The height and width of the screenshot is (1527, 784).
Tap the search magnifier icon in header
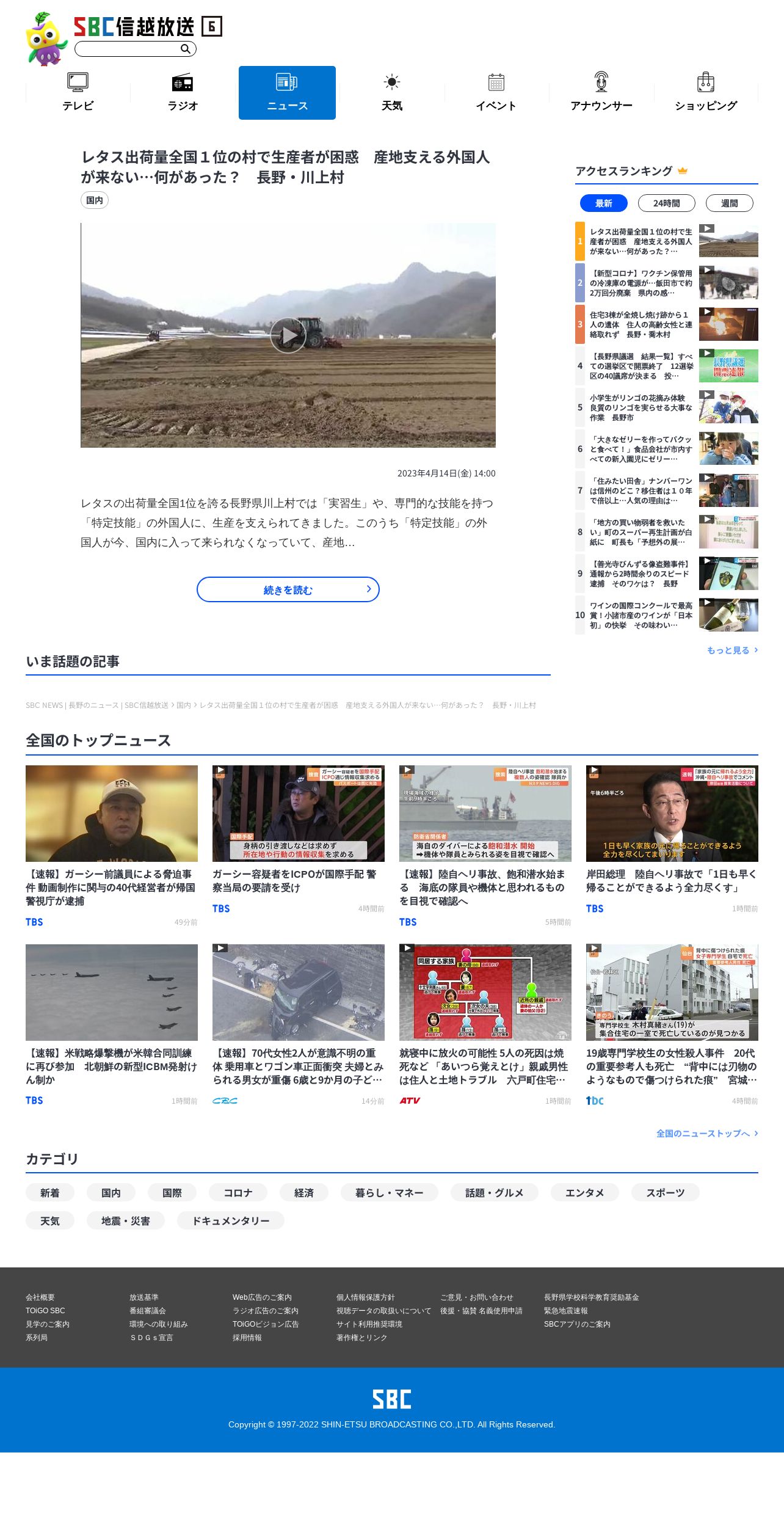pos(185,49)
